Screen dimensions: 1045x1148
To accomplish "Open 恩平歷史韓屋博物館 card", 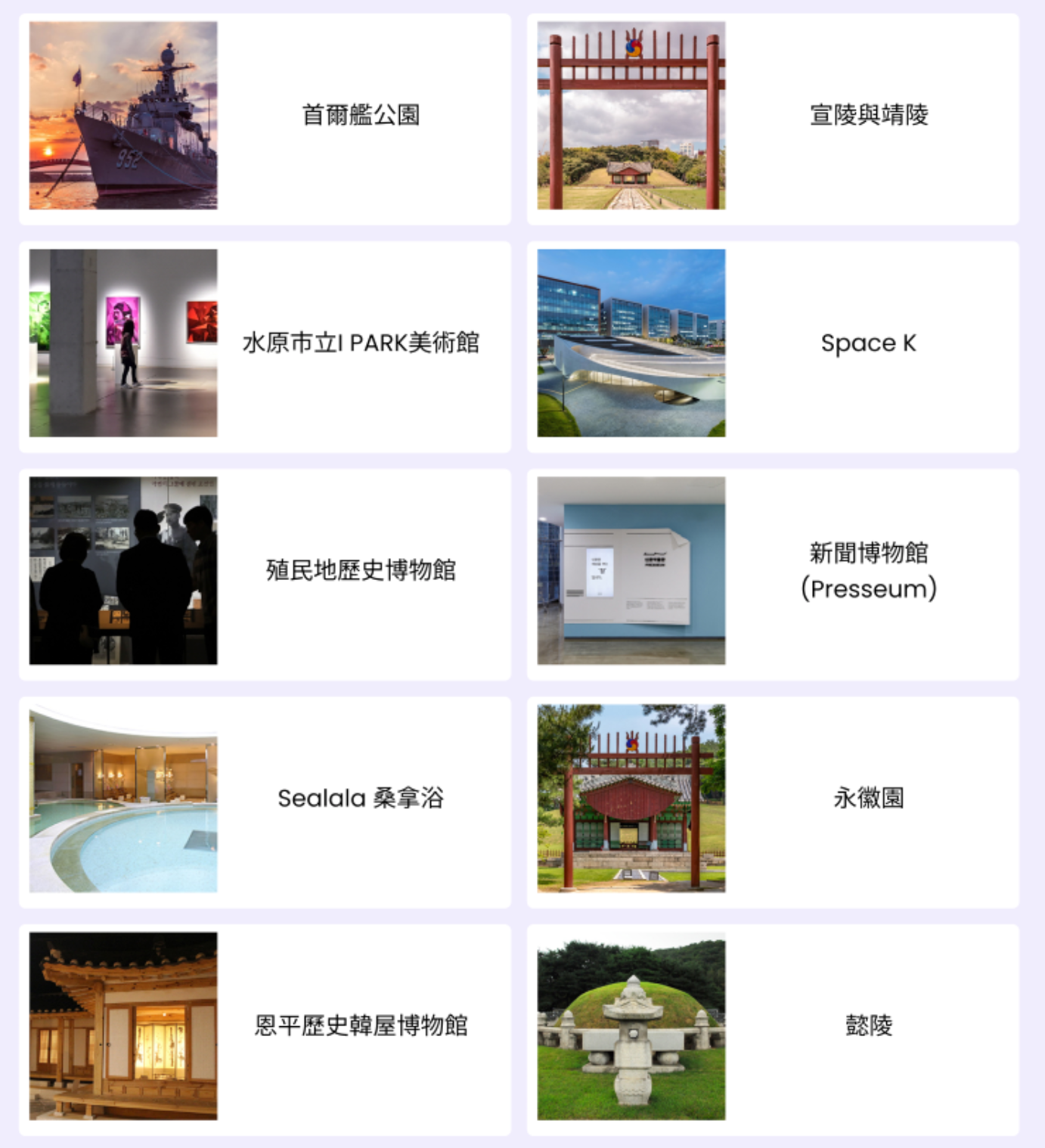I will click(x=265, y=1029).
